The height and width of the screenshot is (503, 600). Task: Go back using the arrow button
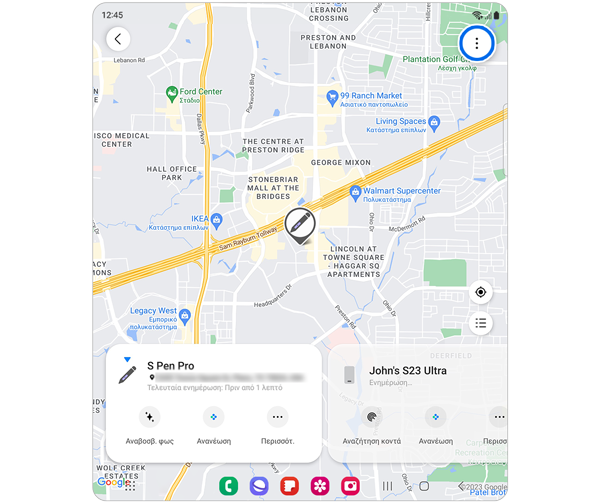119,40
